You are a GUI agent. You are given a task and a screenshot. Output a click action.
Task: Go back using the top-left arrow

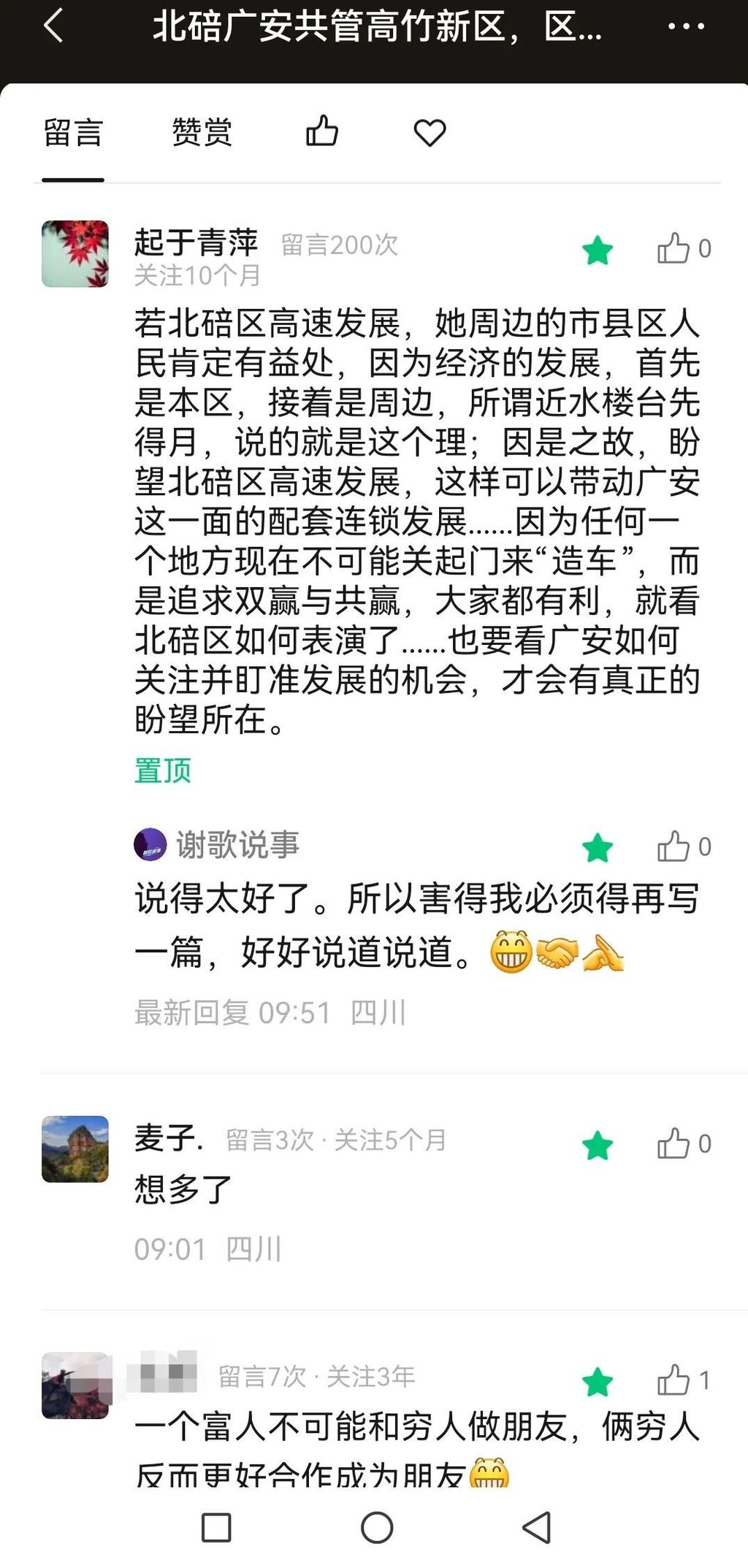pos(53,27)
